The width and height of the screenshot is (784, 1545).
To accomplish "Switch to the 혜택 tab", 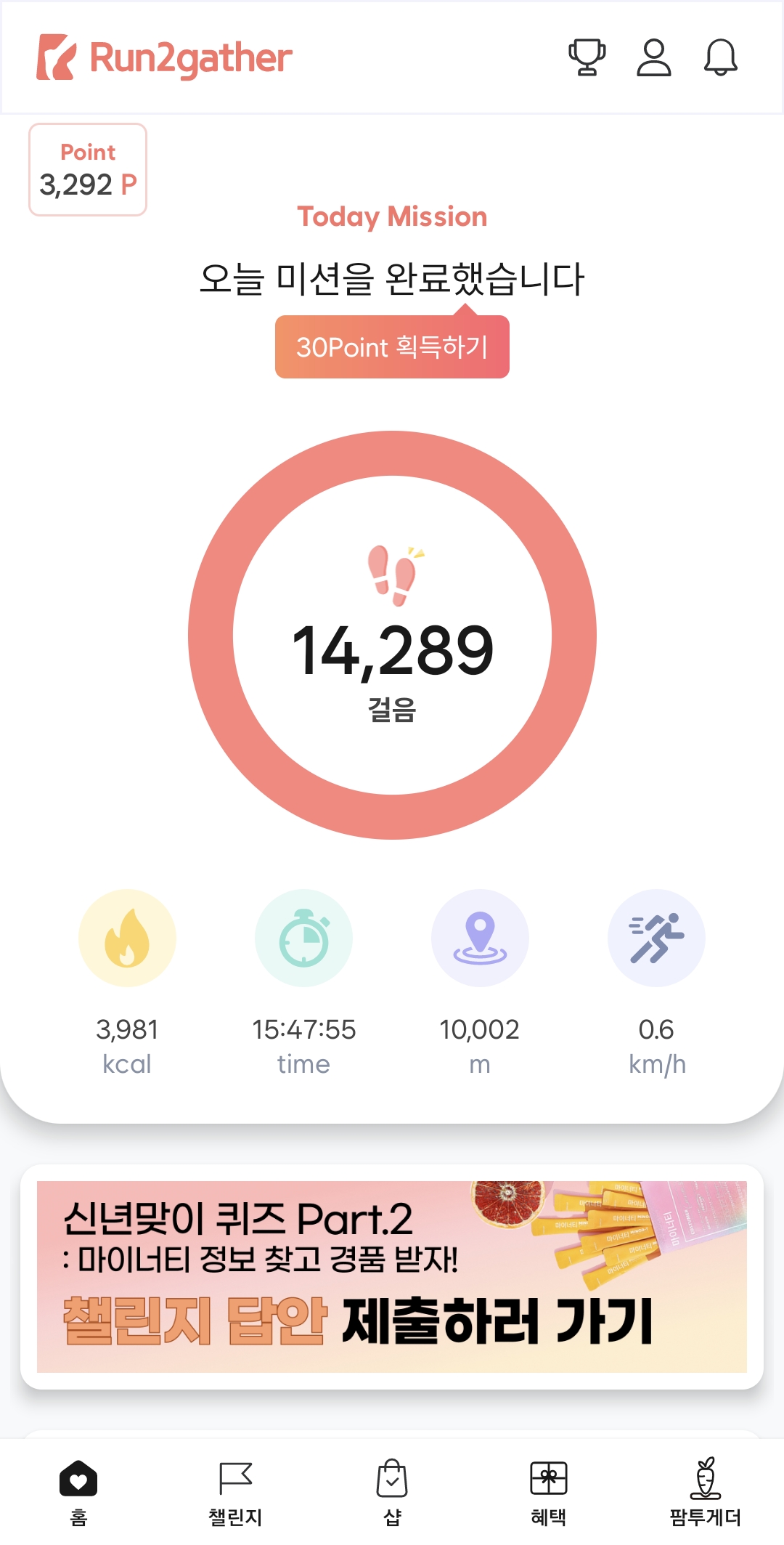I will pos(549,1492).
